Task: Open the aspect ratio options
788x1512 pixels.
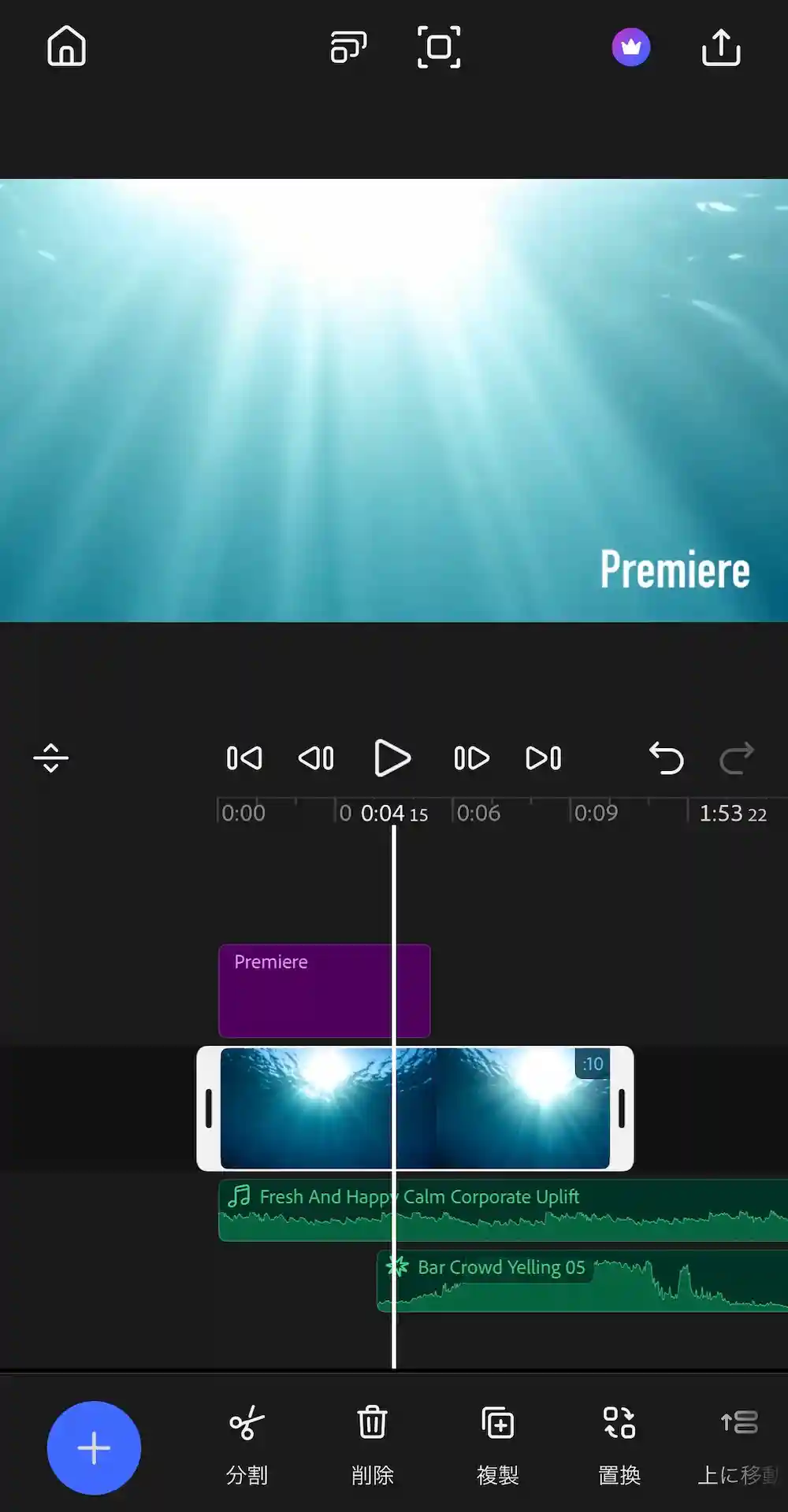Action: click(348, 47)
